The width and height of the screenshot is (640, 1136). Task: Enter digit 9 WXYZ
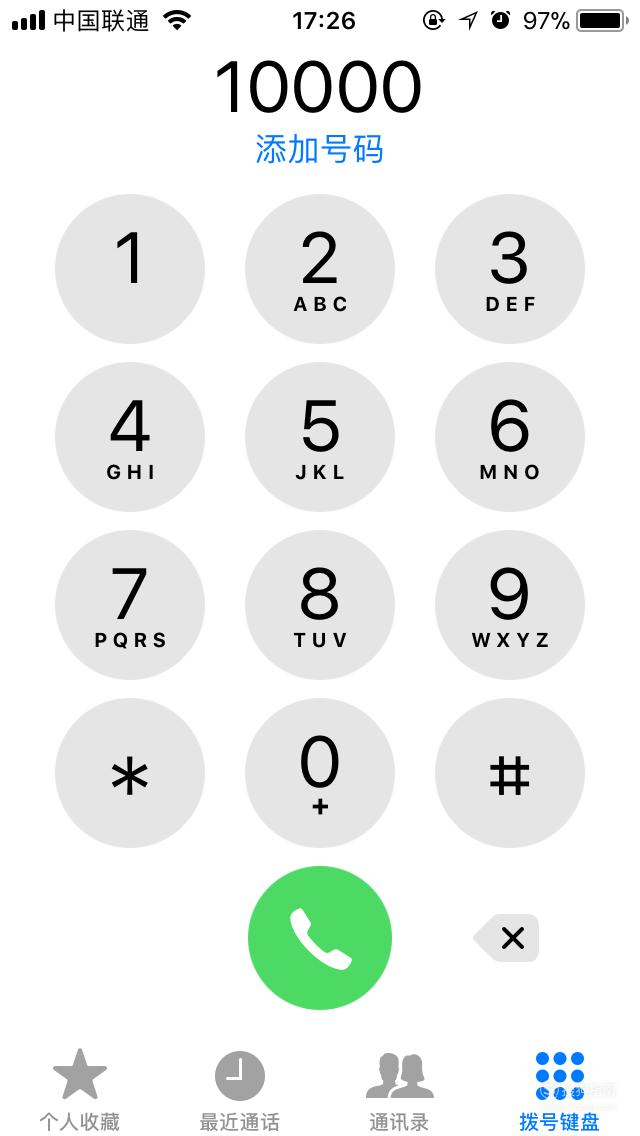click(x=510, y=605)
